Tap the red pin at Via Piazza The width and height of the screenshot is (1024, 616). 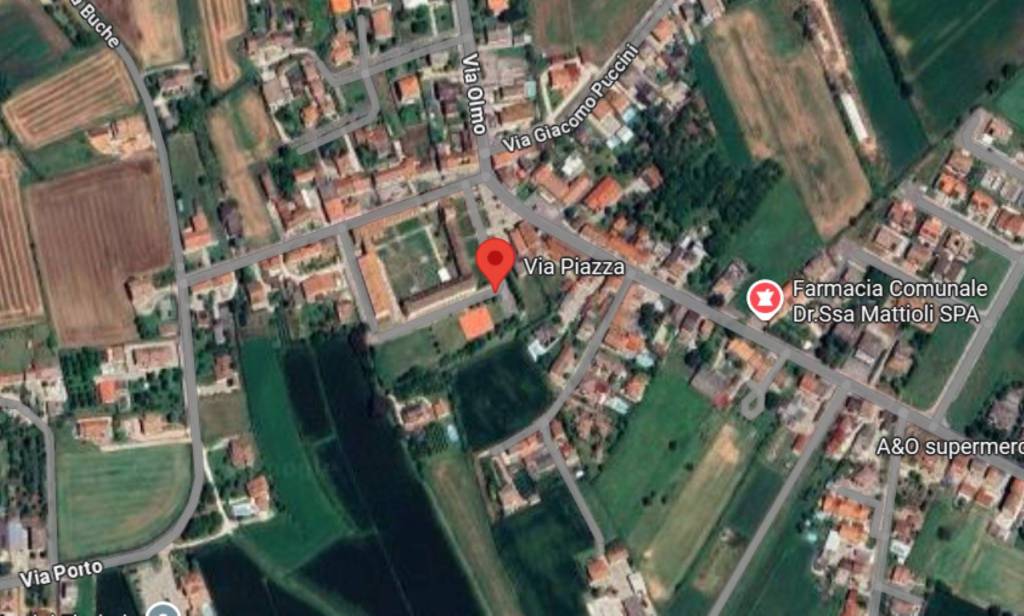tap(495, 262)
